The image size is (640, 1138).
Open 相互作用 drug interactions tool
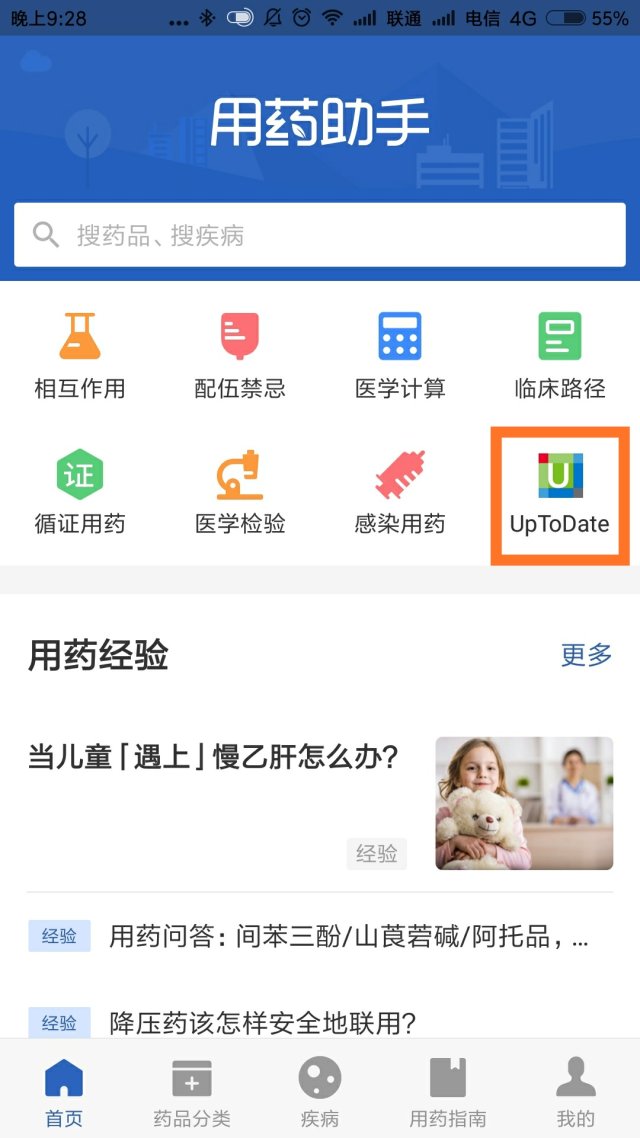click(x=80, y=355)
